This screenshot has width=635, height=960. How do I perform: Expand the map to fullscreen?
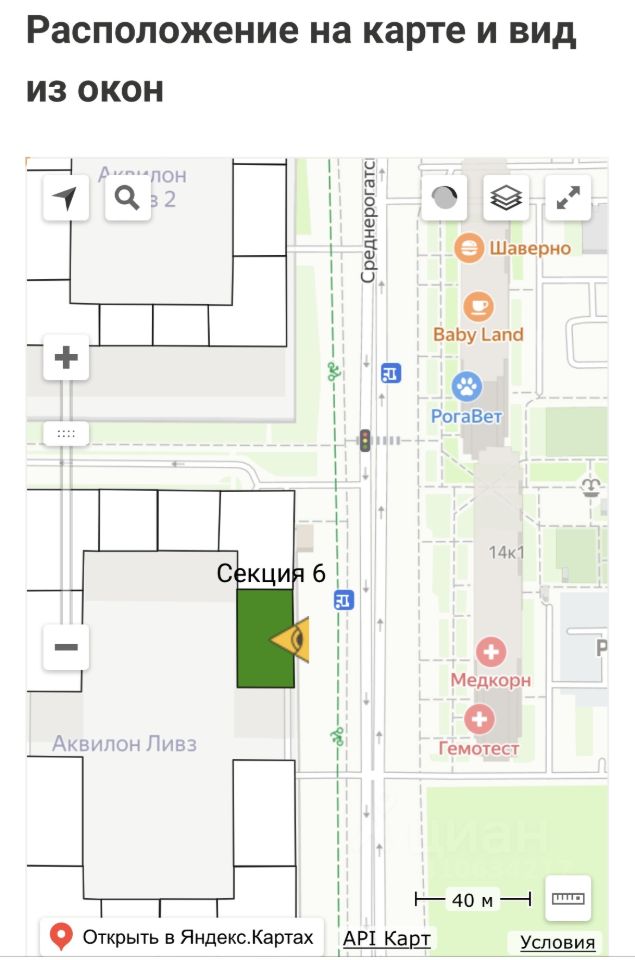coord(568,198)
